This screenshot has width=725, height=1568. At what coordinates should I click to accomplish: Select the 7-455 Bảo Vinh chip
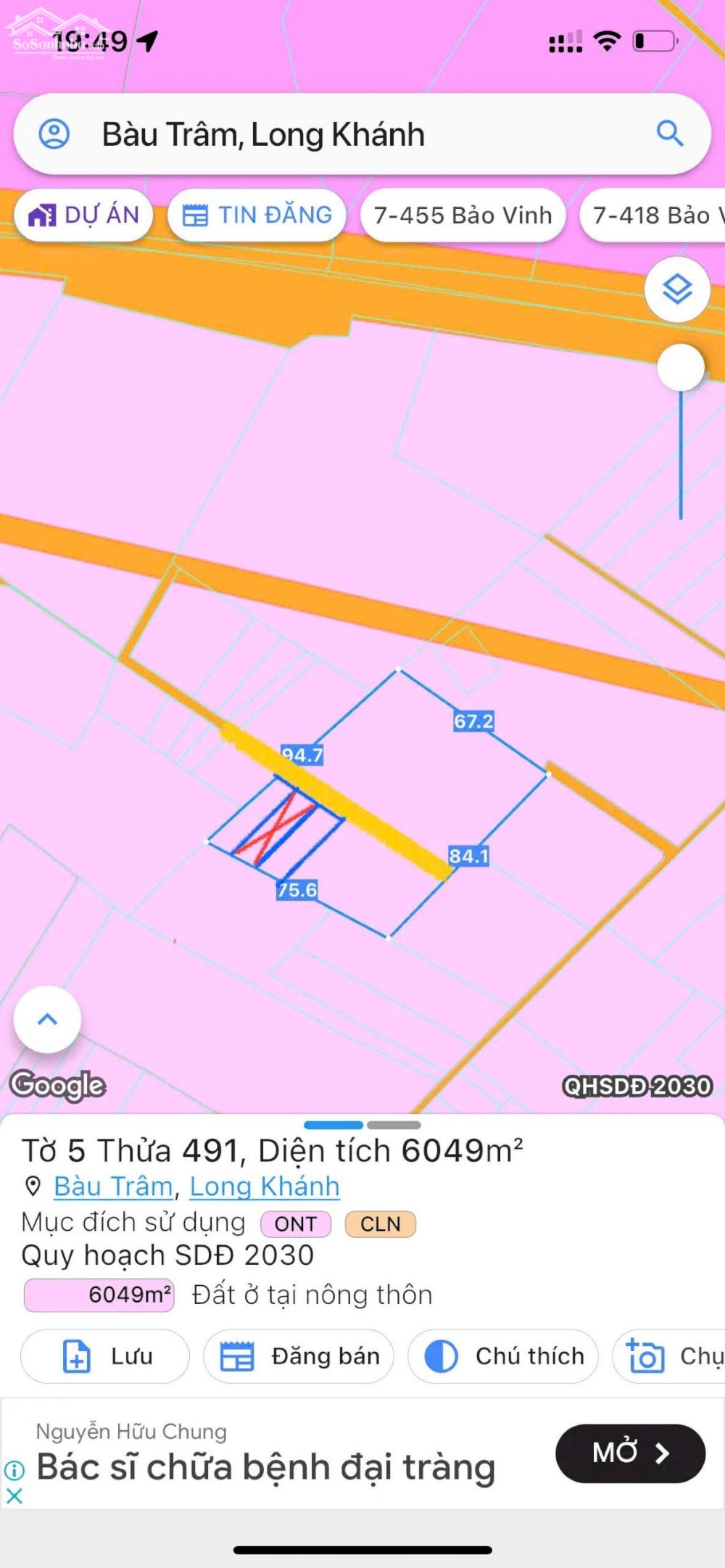[x=463, y=215]
